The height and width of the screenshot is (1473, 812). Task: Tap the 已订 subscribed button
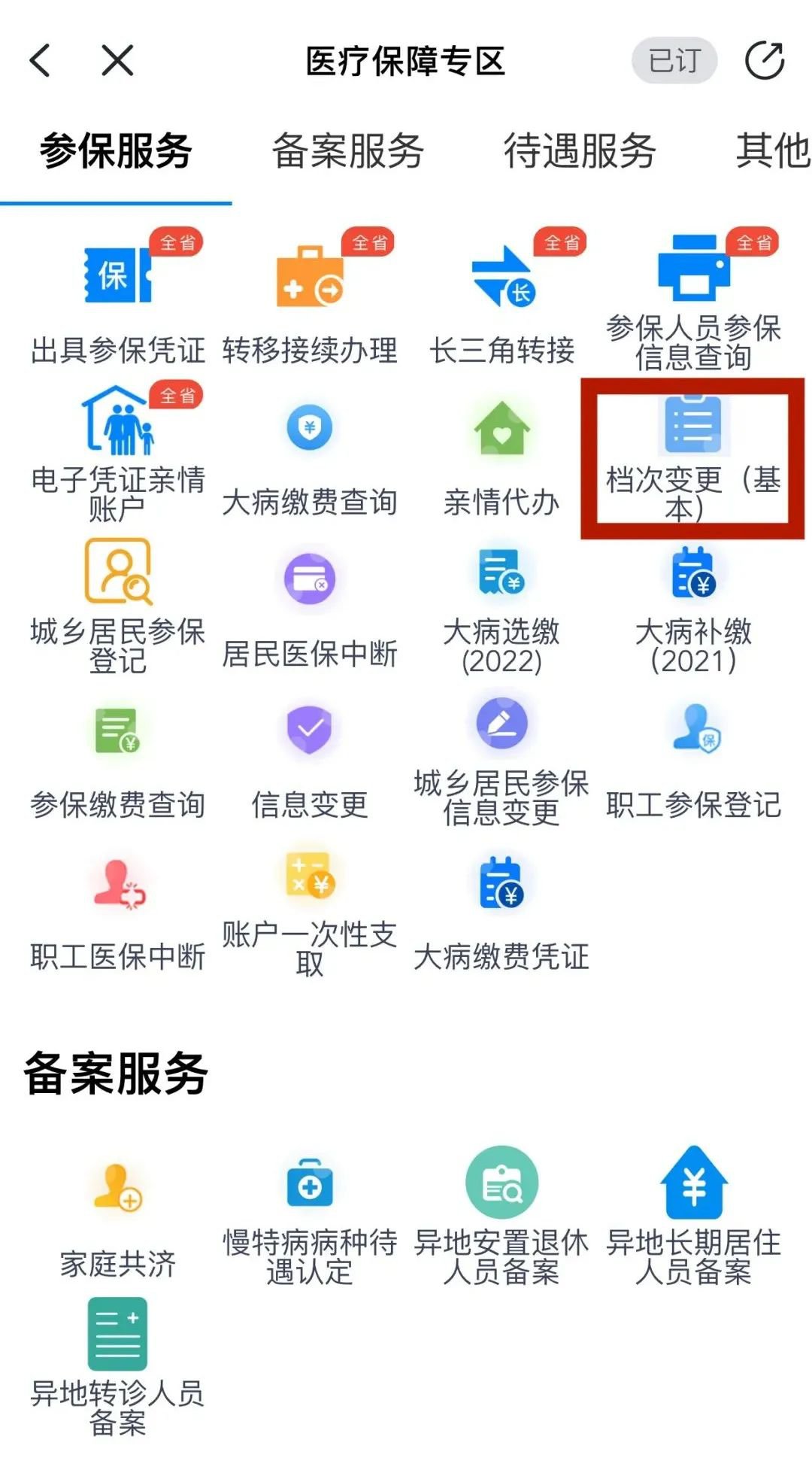pyautogui.click(x=674, y=60)
